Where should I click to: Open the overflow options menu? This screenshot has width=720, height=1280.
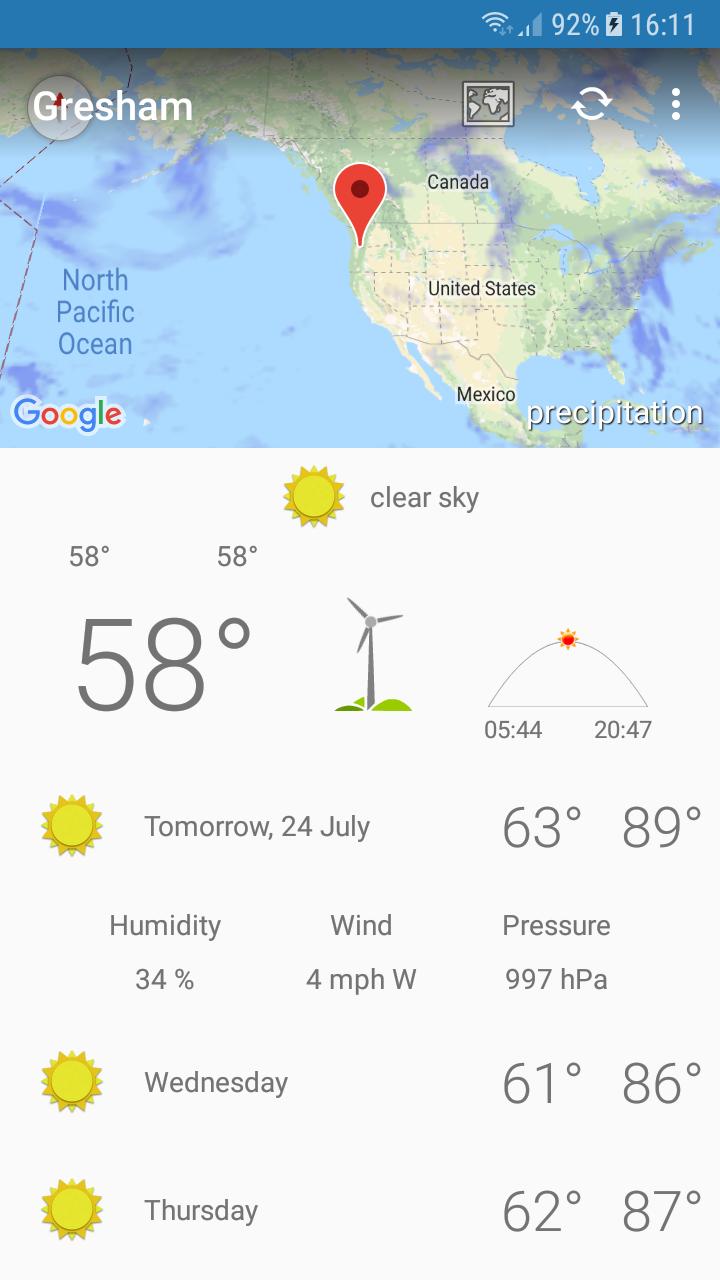(x=676, y=104)
